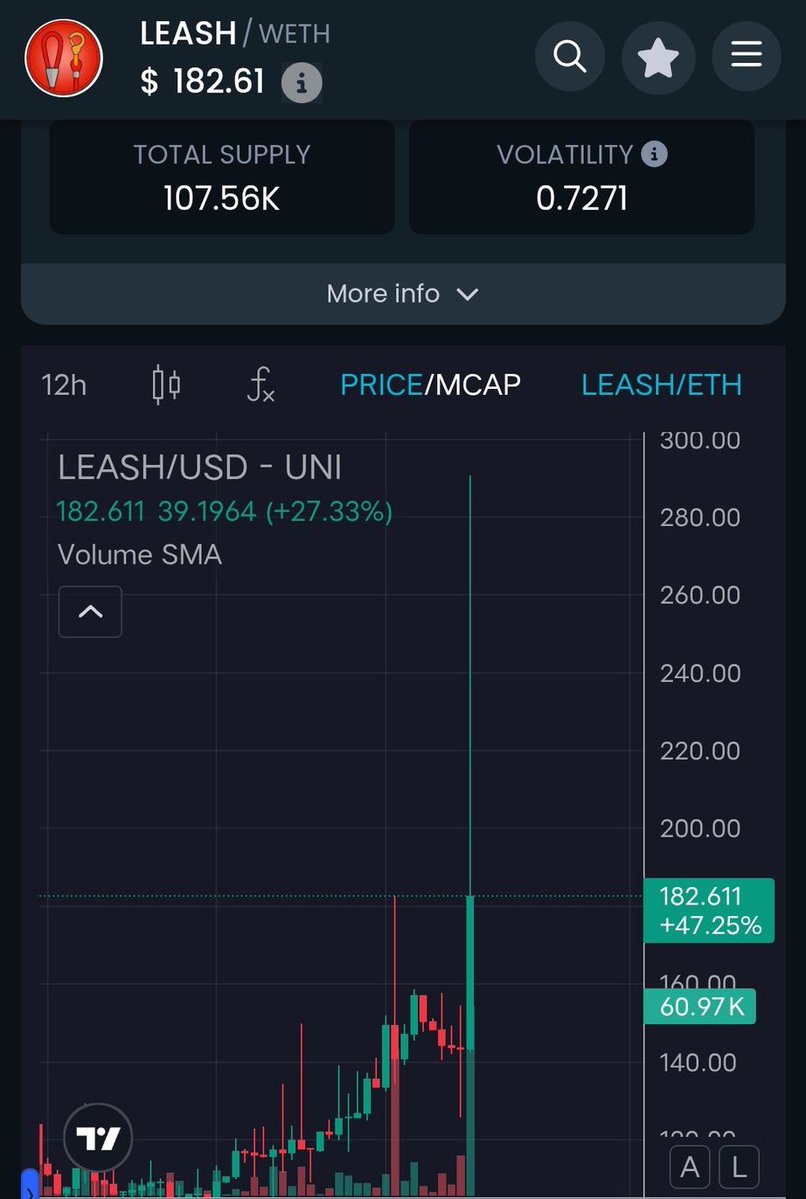806x1199 pixels.
Task: Change candlestick chart style
Action: (x=166, y=385)
